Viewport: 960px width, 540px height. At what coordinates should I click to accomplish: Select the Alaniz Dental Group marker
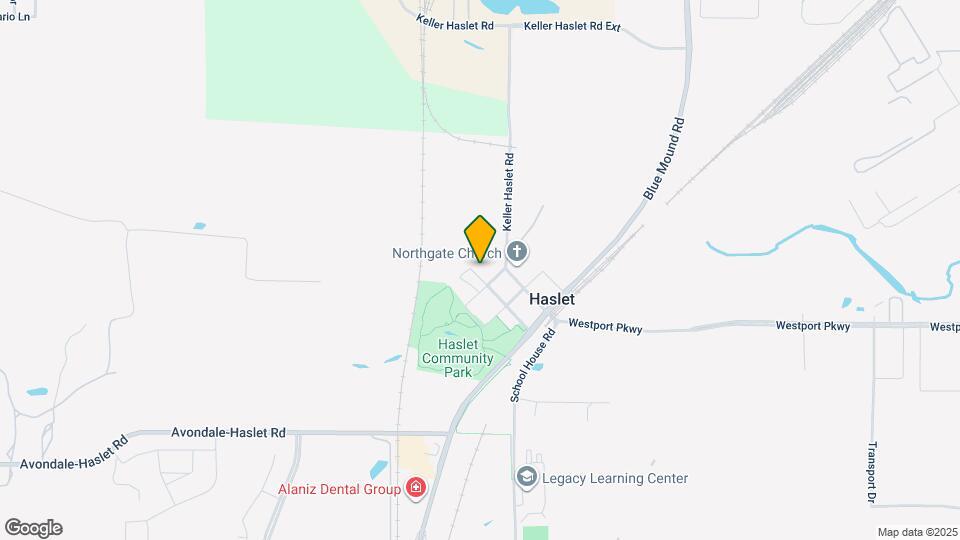[416, 489]
